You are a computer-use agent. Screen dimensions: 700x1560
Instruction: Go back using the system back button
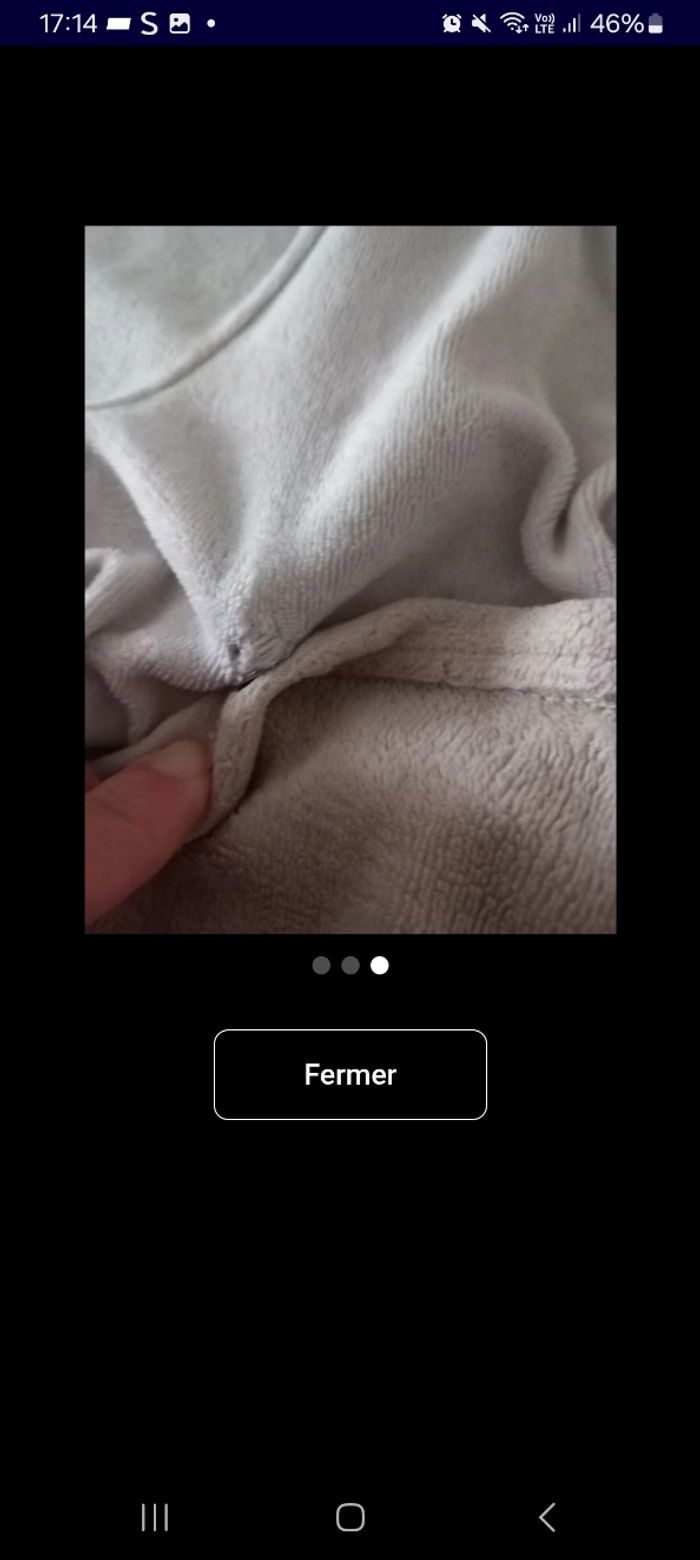pos(546,1517)
